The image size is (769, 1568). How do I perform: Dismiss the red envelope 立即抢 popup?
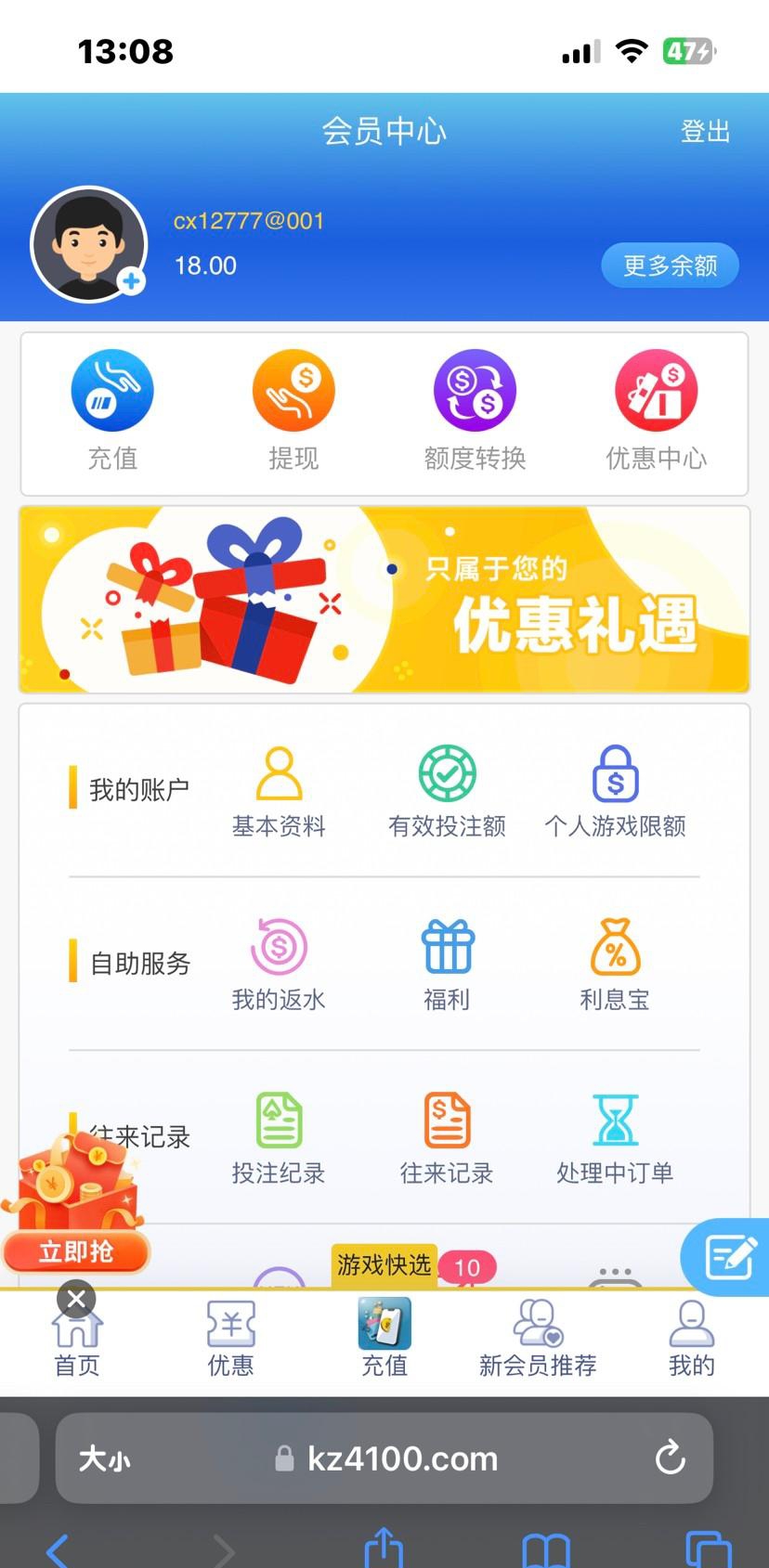[x=76, y=1299]
